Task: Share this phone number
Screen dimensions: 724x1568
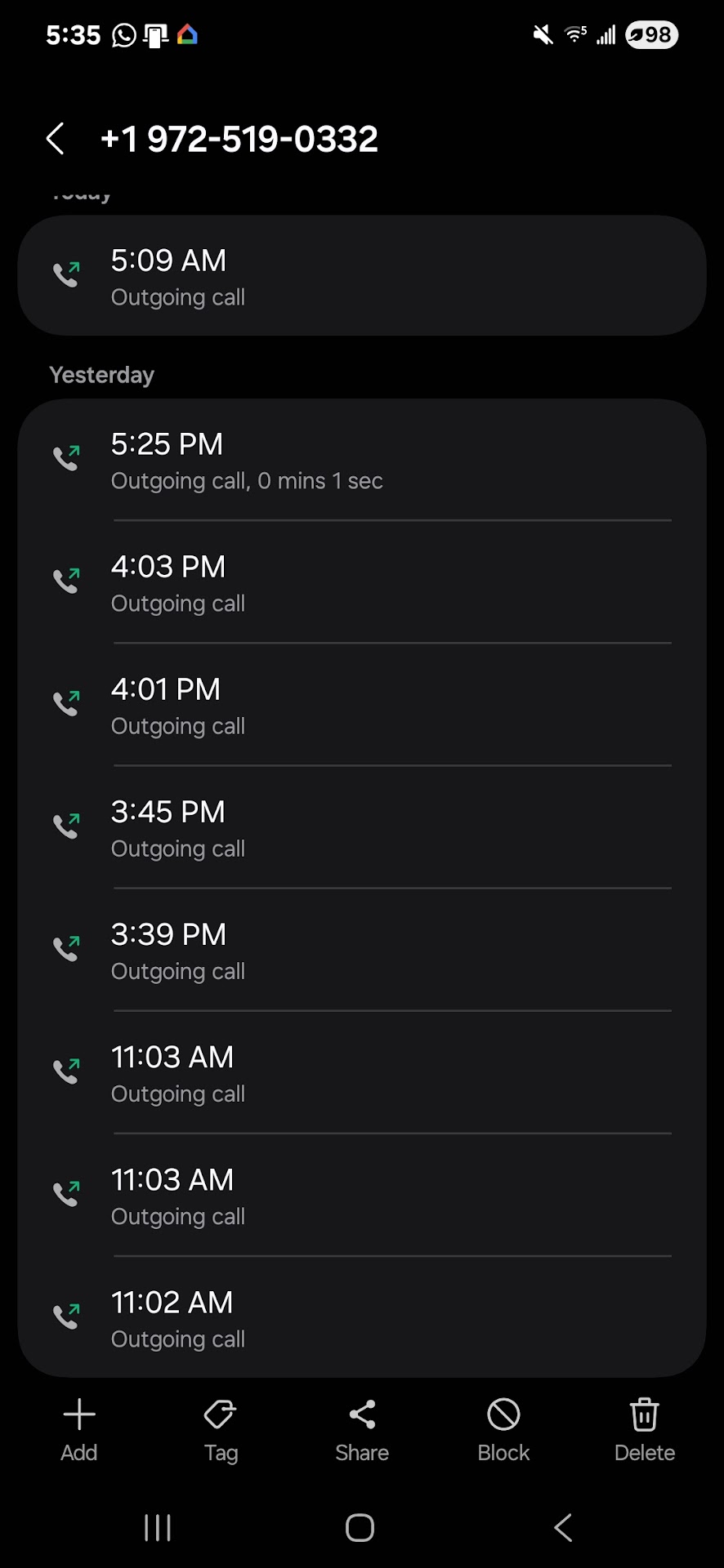Action: tap(362, 1429)
